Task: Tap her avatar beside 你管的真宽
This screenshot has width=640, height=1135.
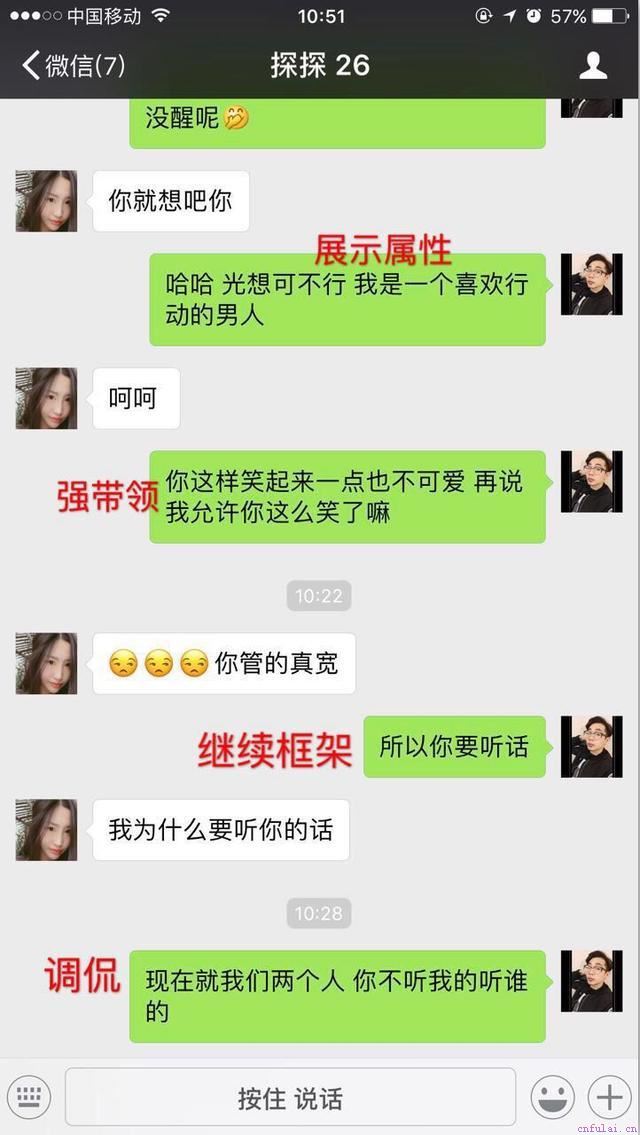Action: (x=46, y=663)
